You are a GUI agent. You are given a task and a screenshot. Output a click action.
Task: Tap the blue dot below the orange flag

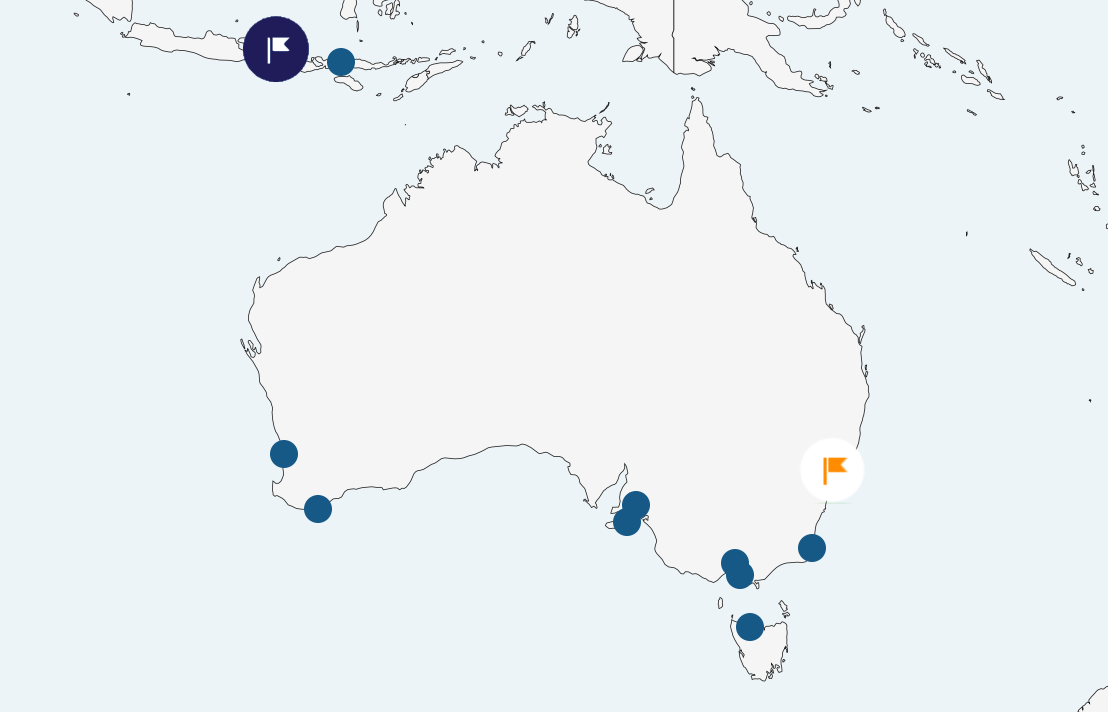pyautogui.click(x=812, y=548)
